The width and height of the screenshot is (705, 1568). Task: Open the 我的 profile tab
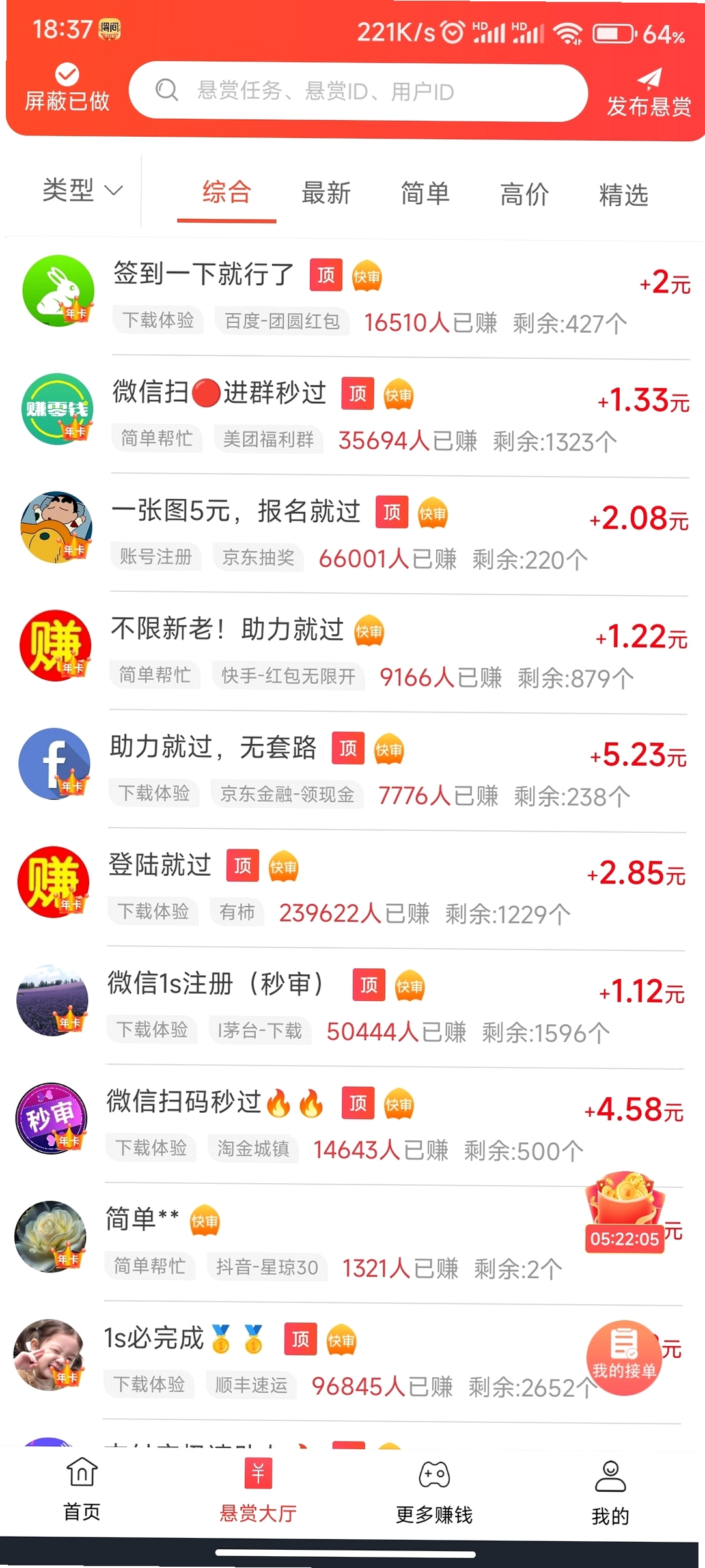pyautogui.click(x=610, y=1492)
